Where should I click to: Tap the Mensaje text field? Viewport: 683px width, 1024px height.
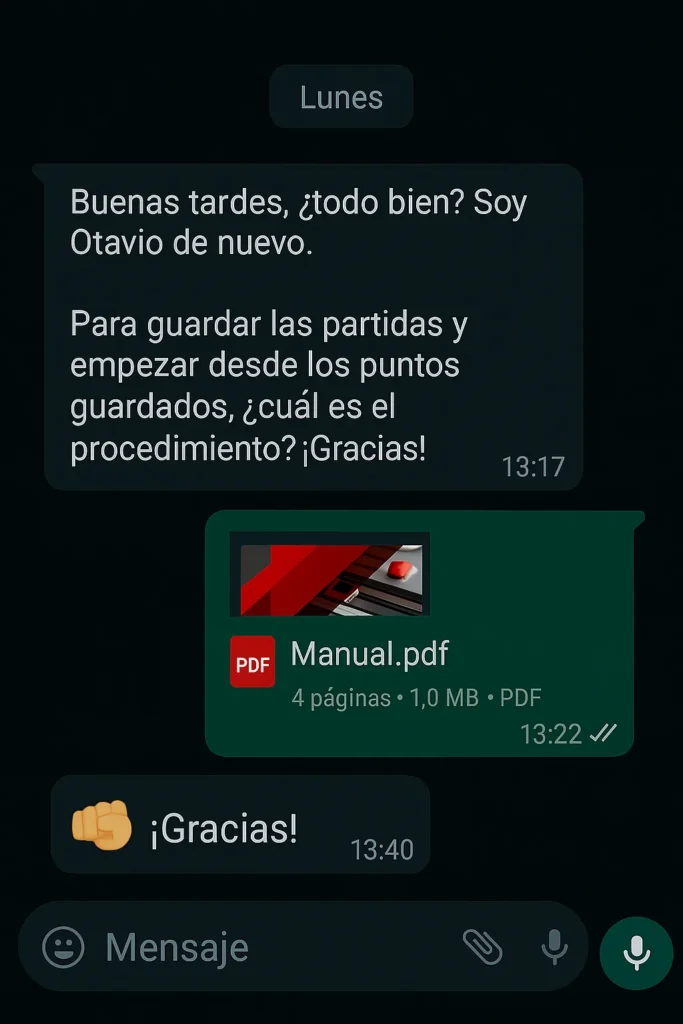click(x=260, y=947)
